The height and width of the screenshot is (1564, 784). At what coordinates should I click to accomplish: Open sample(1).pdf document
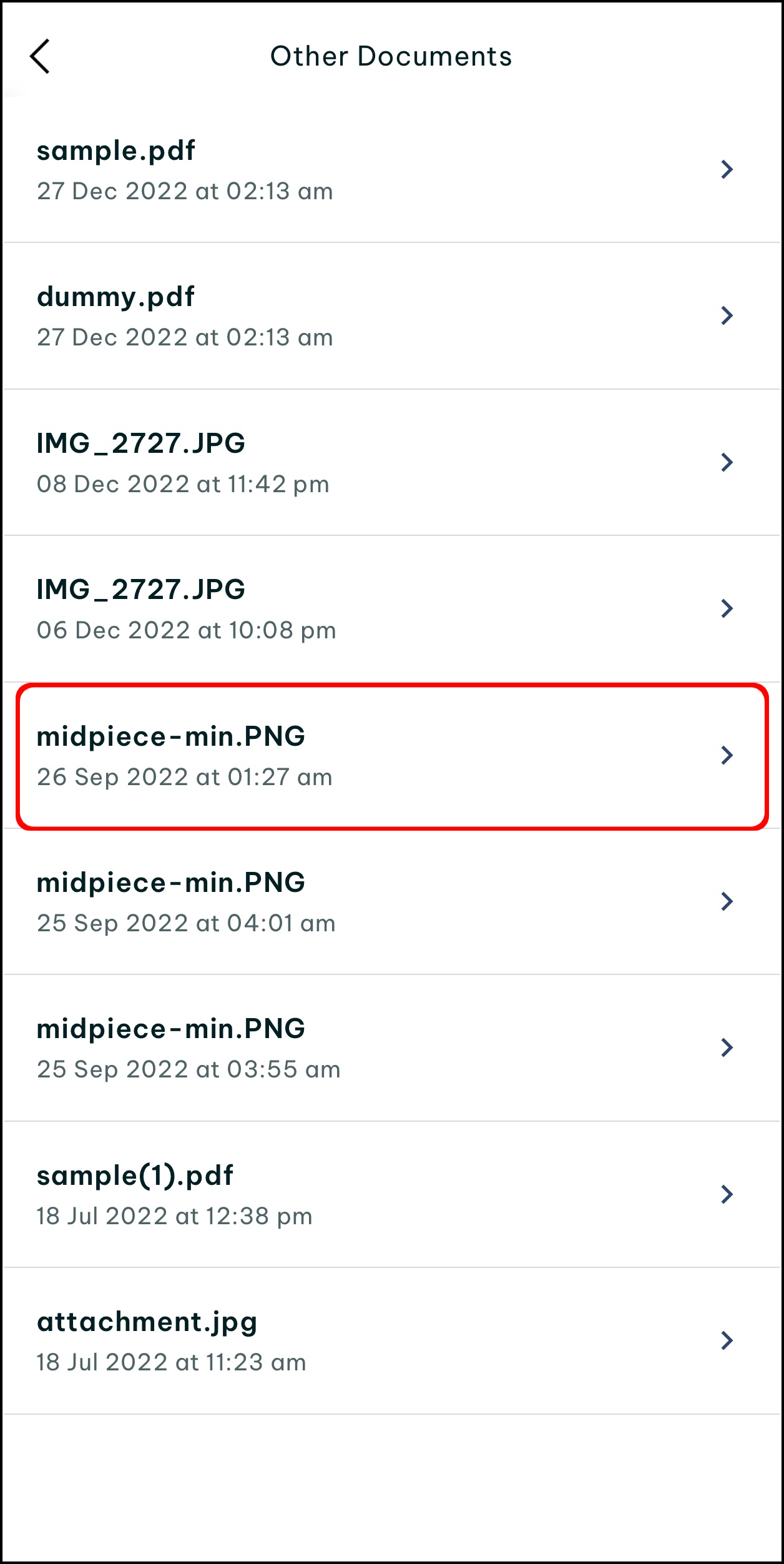(x=391, y=1195)
